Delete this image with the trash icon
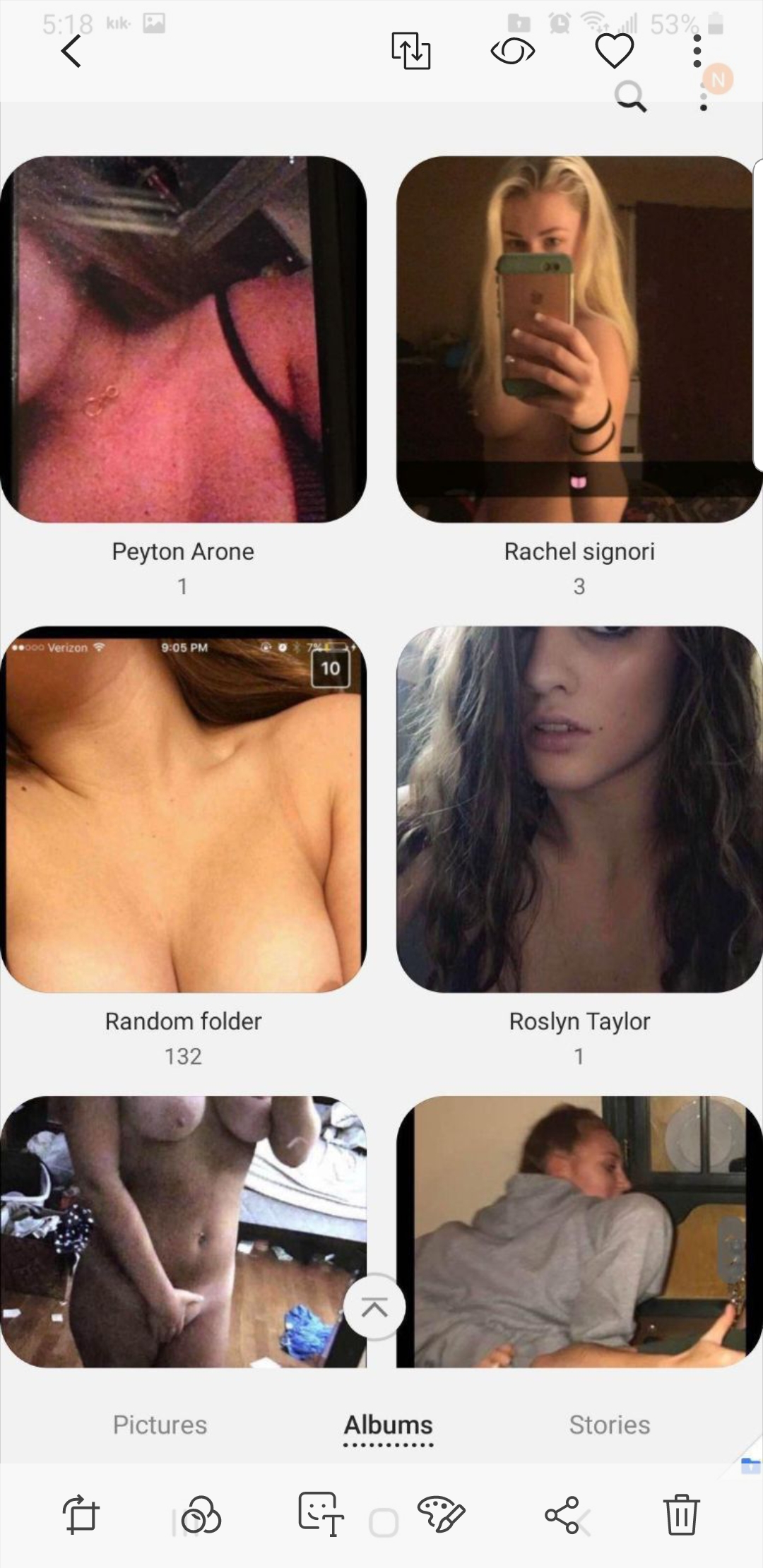This screenshot has width=763, height=1568. pos(681,1514)
